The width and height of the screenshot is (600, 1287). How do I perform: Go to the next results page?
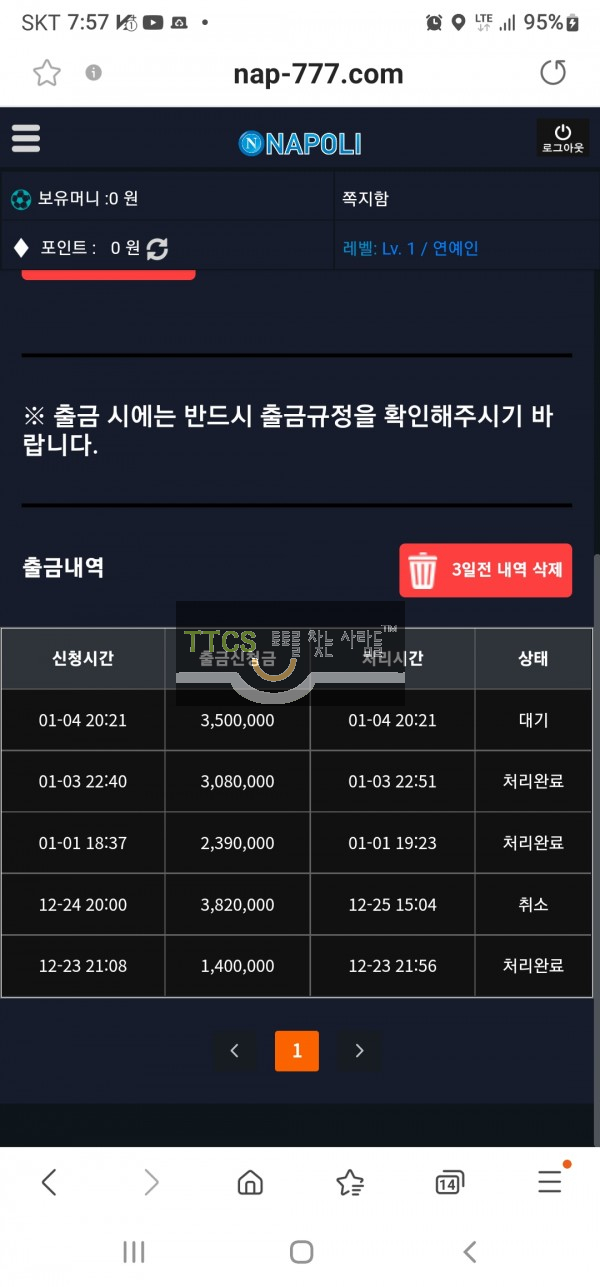(359, 1051)
